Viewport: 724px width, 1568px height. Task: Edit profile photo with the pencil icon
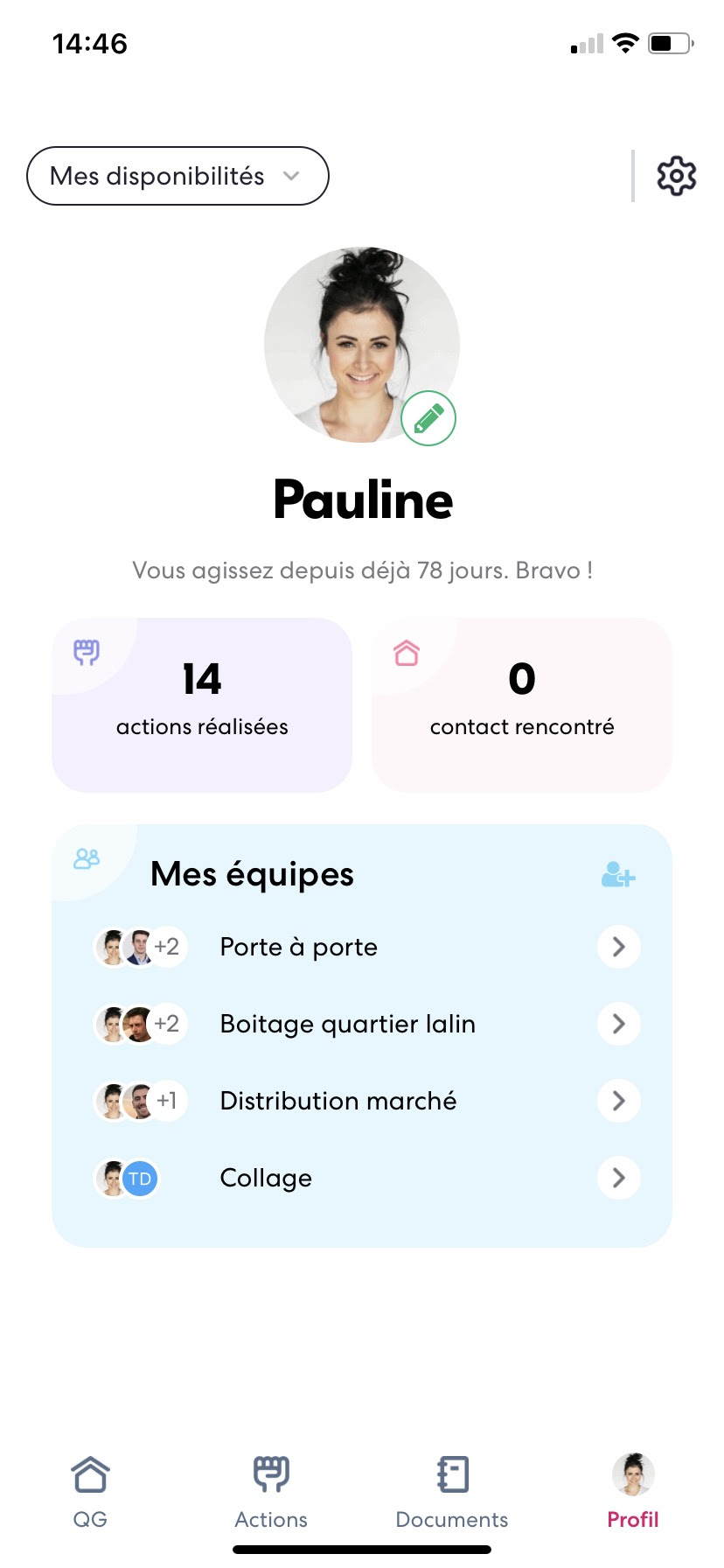click(x=428, y=418)
